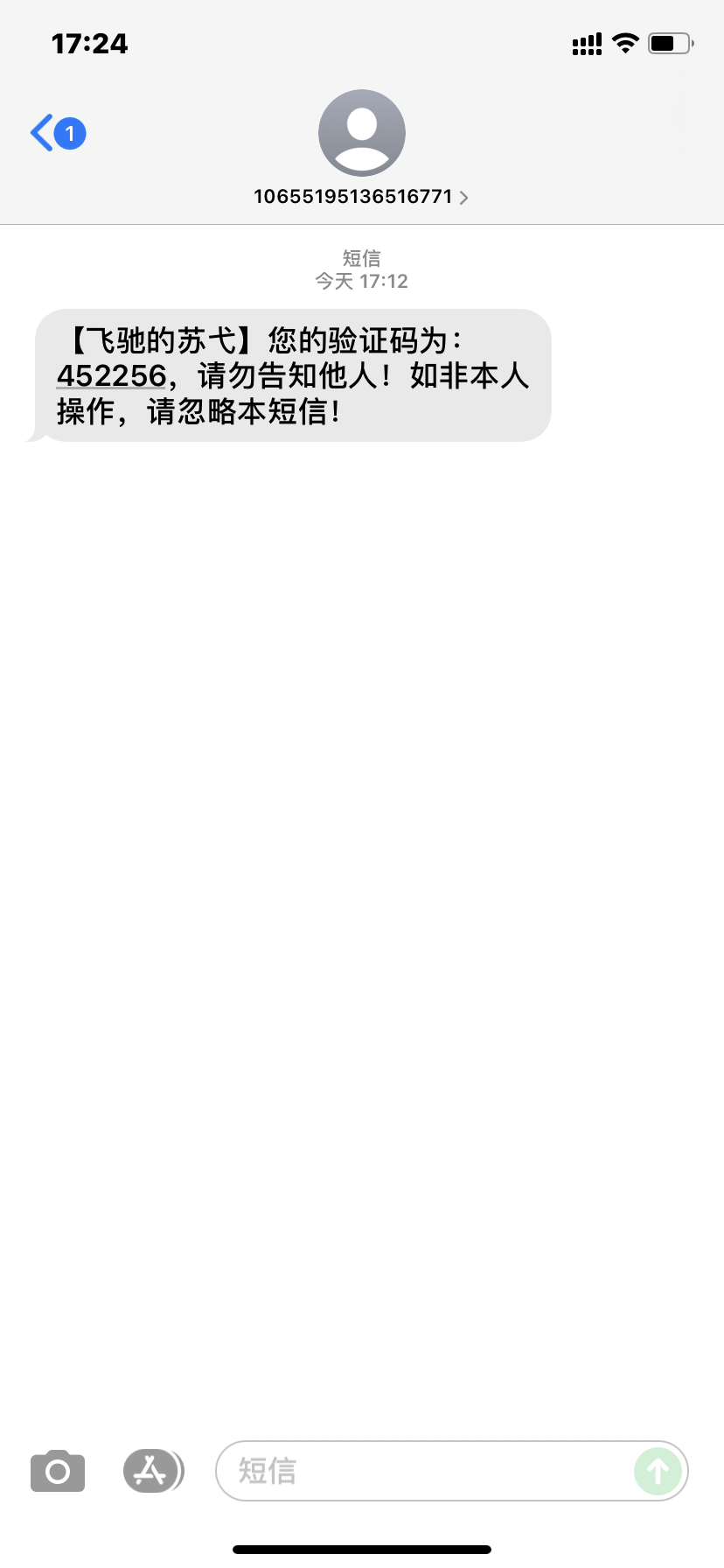Viewport: 724px width, 1568px height.
Task: Open the iMessage App Store icon
Action: (x=153, y=1471)
